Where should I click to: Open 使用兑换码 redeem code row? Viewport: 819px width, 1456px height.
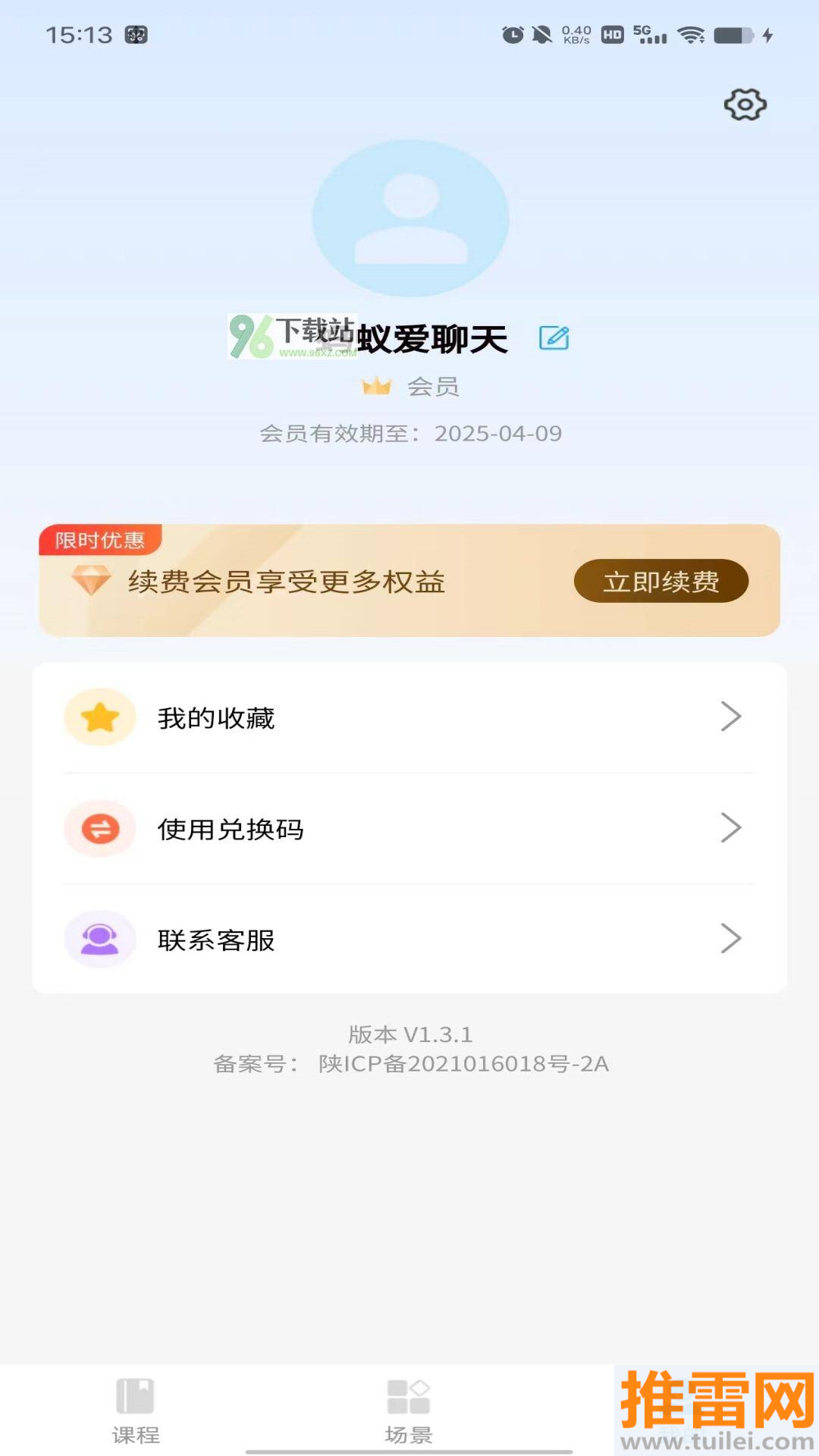[x=409, y=828]
